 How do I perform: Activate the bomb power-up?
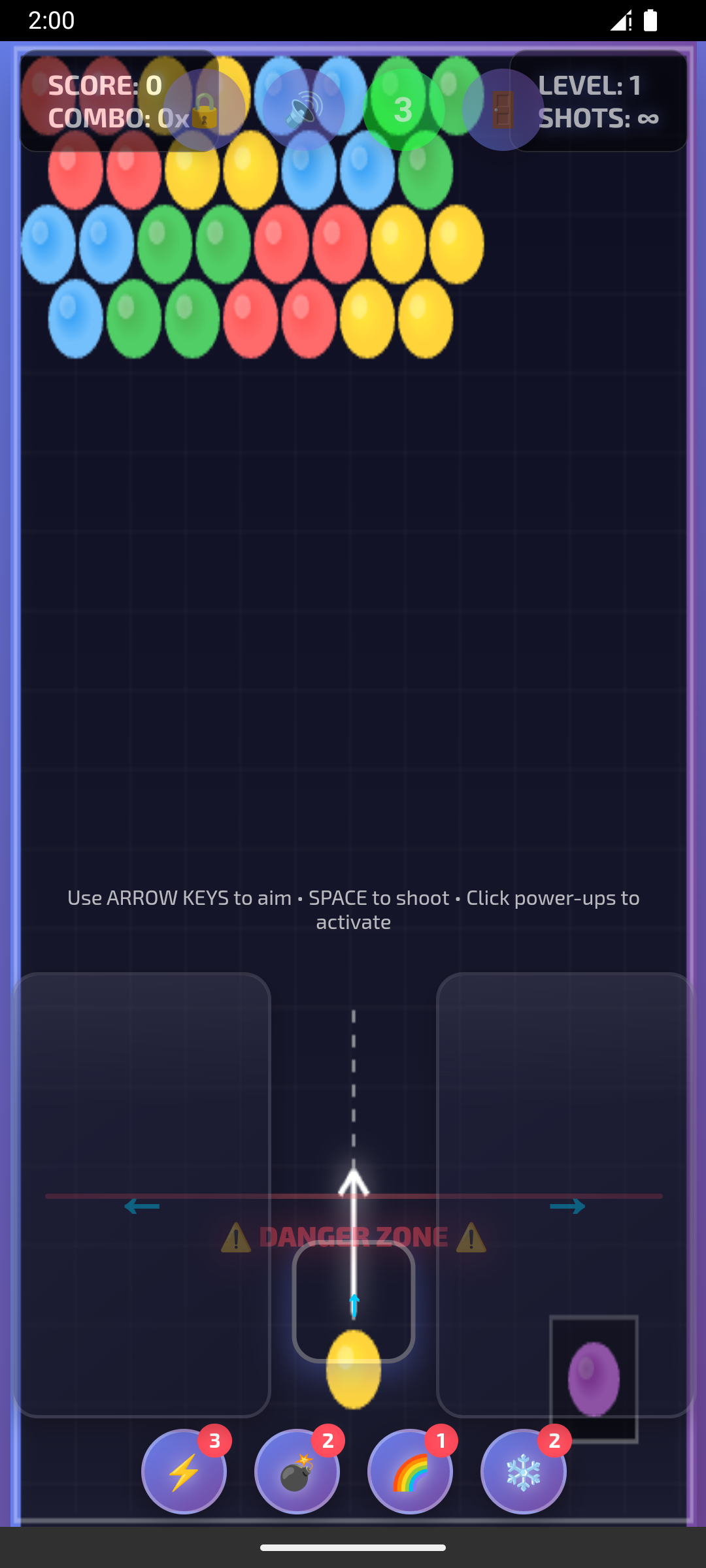tap(297, 1471)
